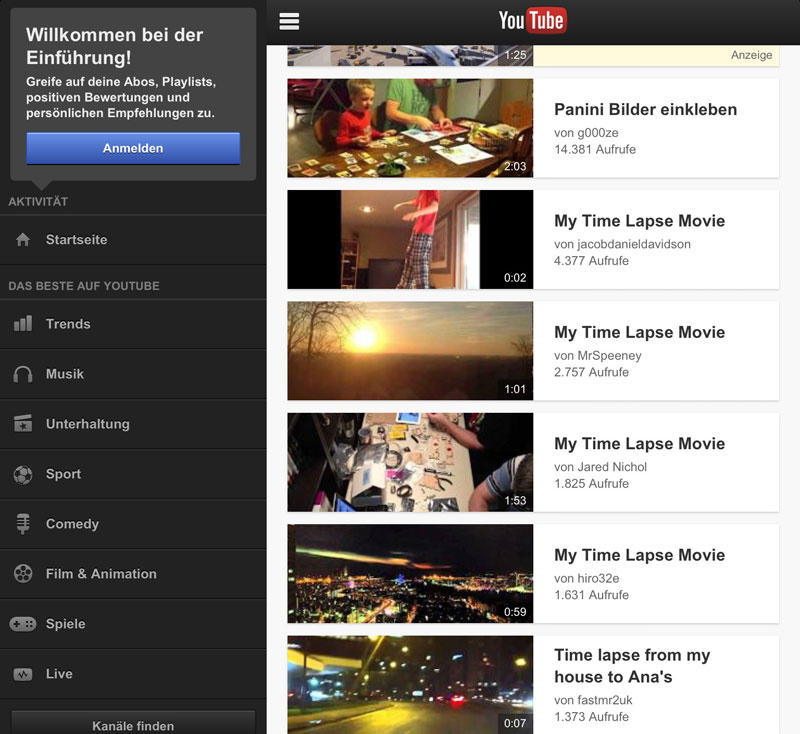Open the Trends category
The image size is (800, 734).
pyautogui.click(x=133, y=324)
